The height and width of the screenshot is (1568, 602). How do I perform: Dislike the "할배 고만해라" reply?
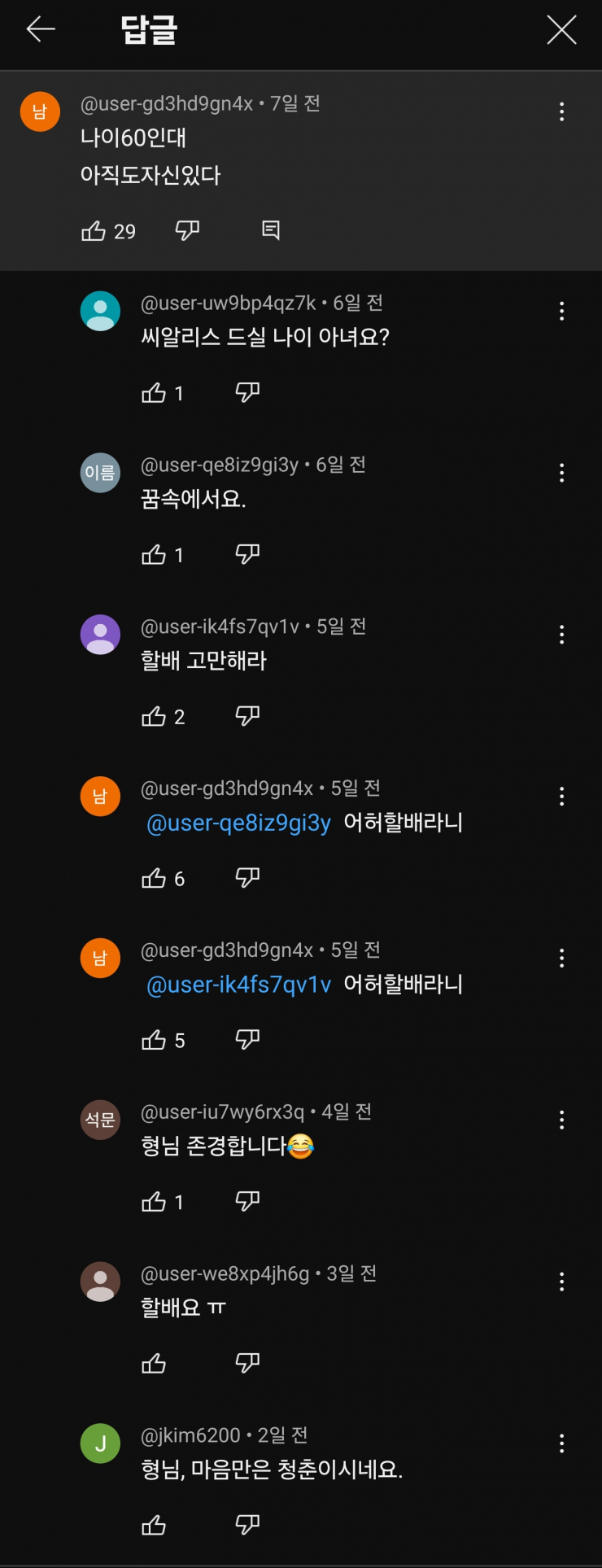click(246, 714)
